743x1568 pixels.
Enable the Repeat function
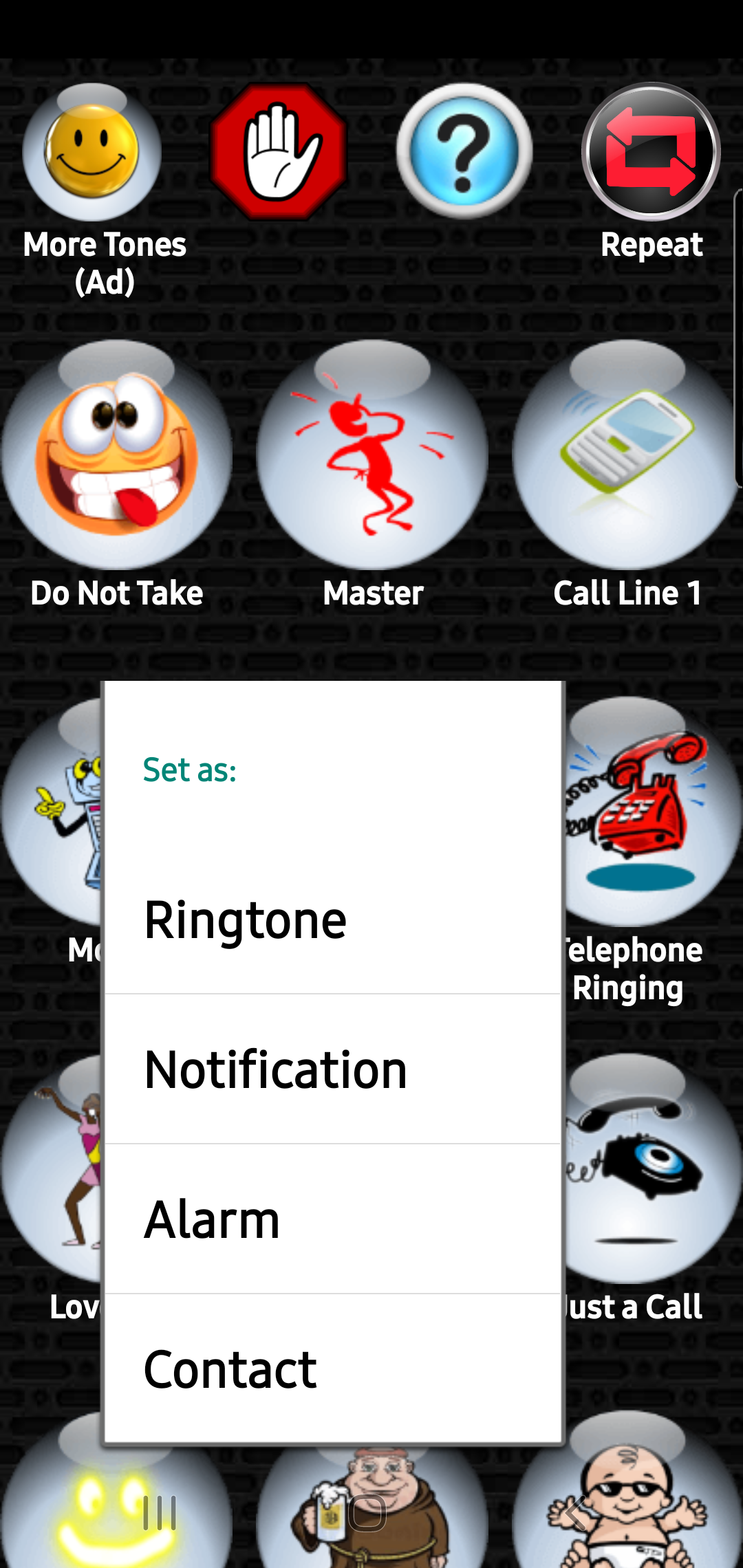pyautogui.click(x=650, y=151)
